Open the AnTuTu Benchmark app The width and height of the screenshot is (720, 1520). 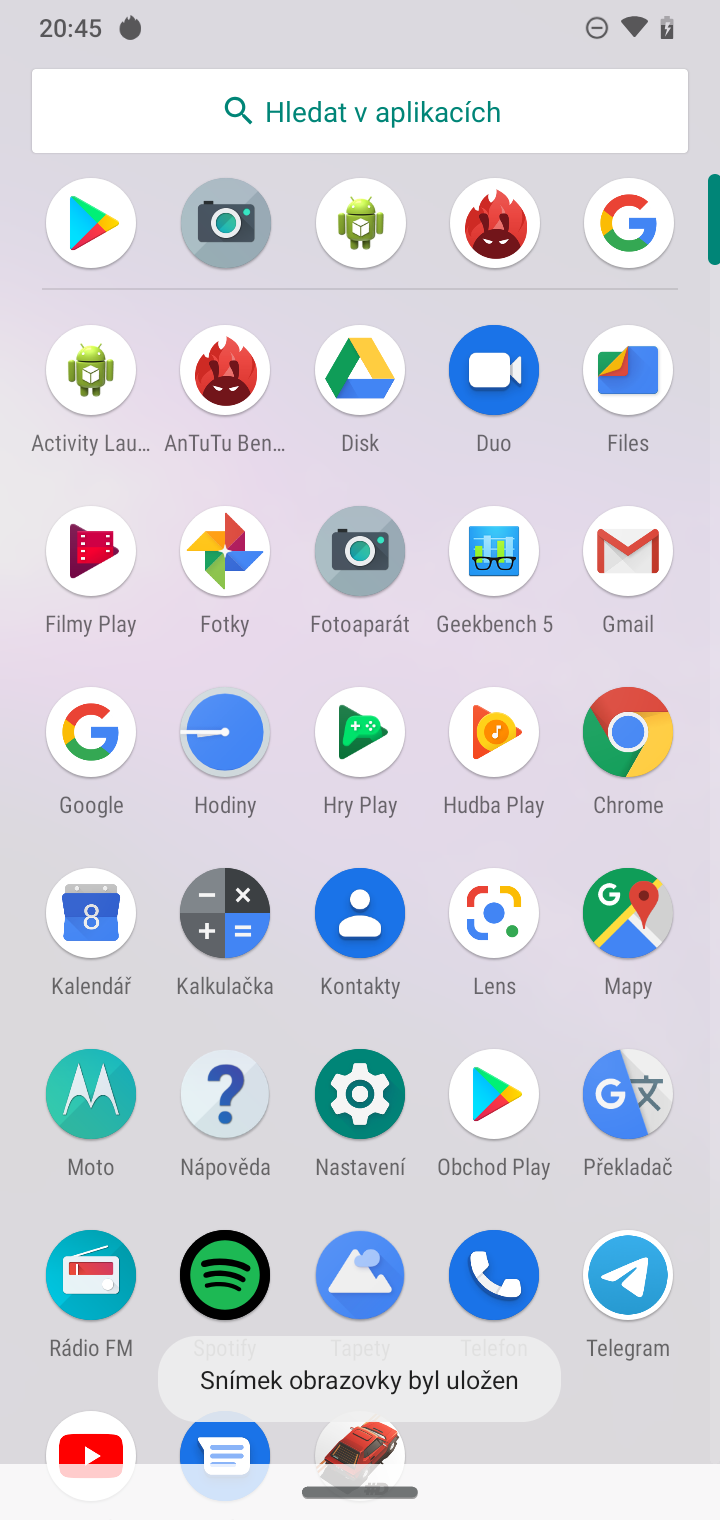tap(224, 370)
